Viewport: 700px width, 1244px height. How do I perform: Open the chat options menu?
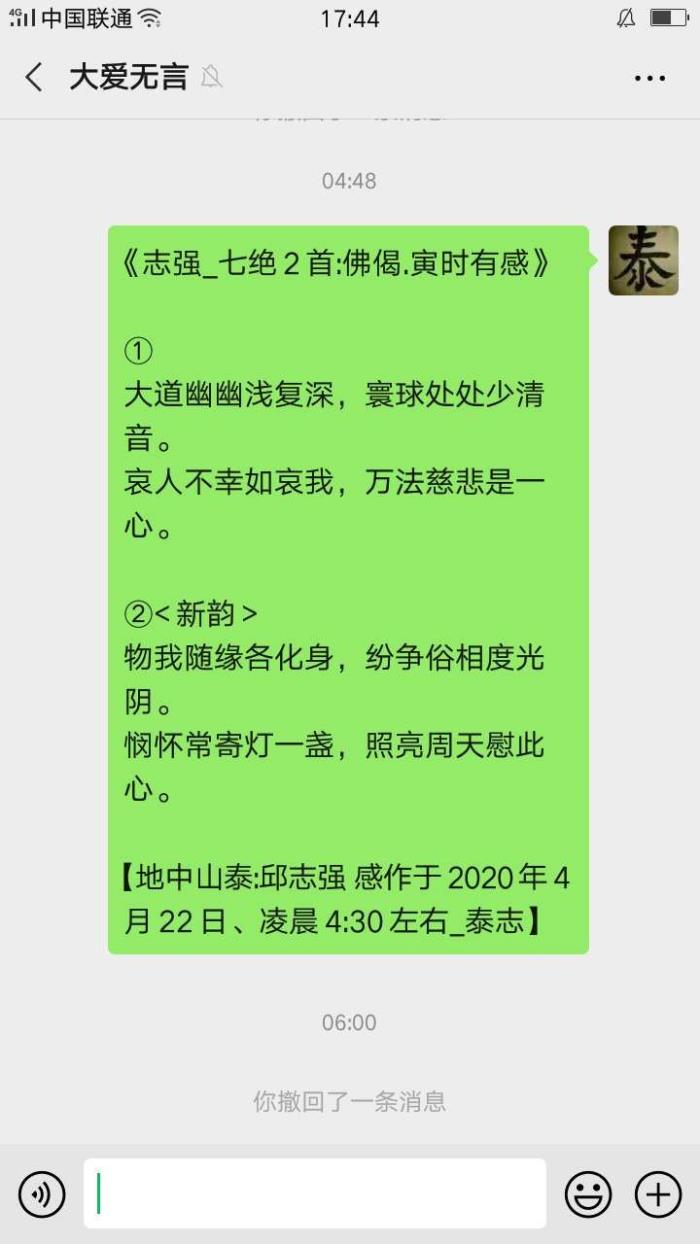click(x=650, y=78)
